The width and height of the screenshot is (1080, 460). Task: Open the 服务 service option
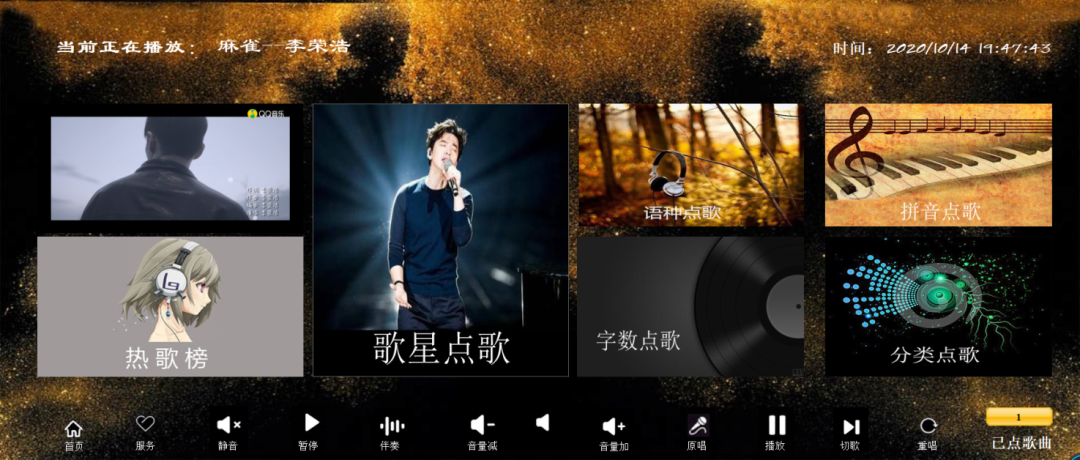point(145,432)
